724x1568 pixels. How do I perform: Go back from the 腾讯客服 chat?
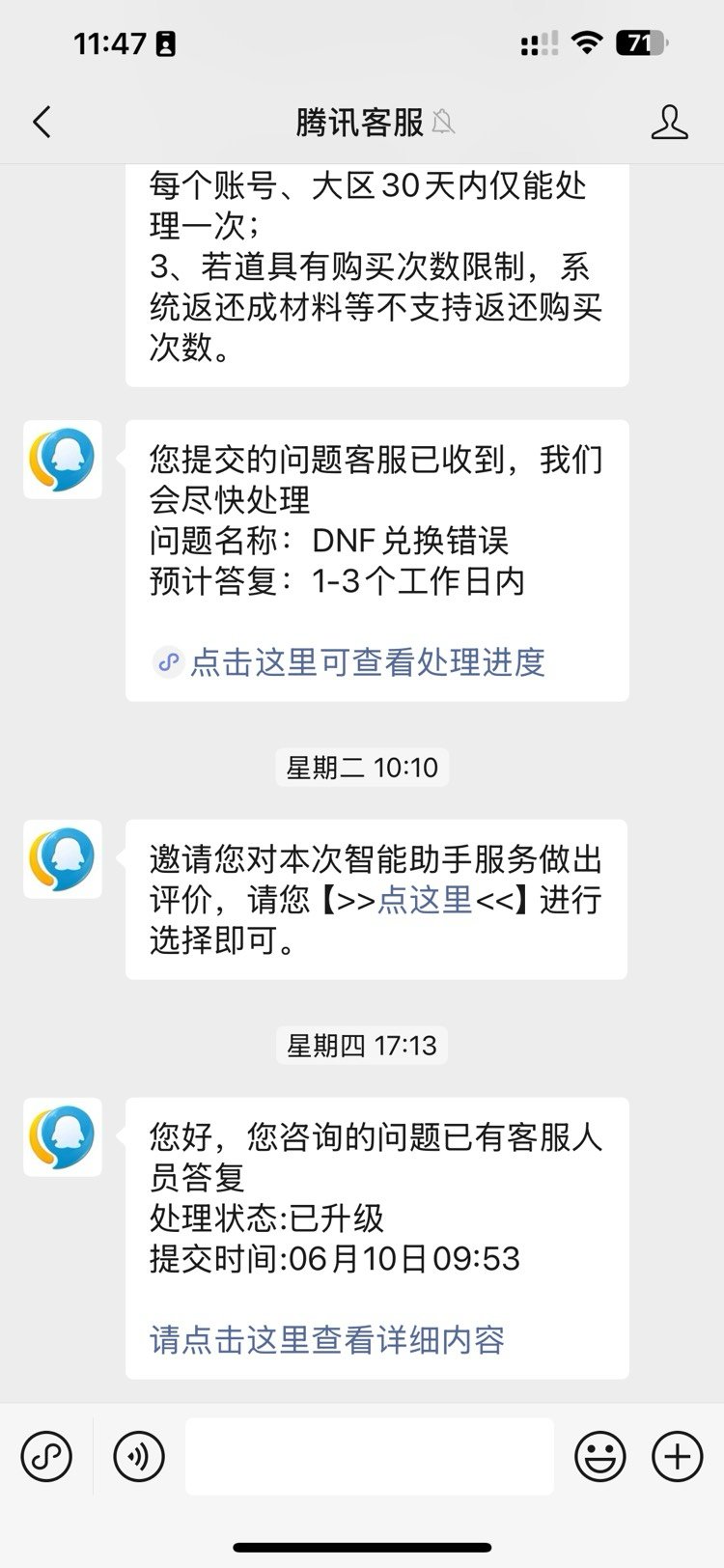point(42,123)
